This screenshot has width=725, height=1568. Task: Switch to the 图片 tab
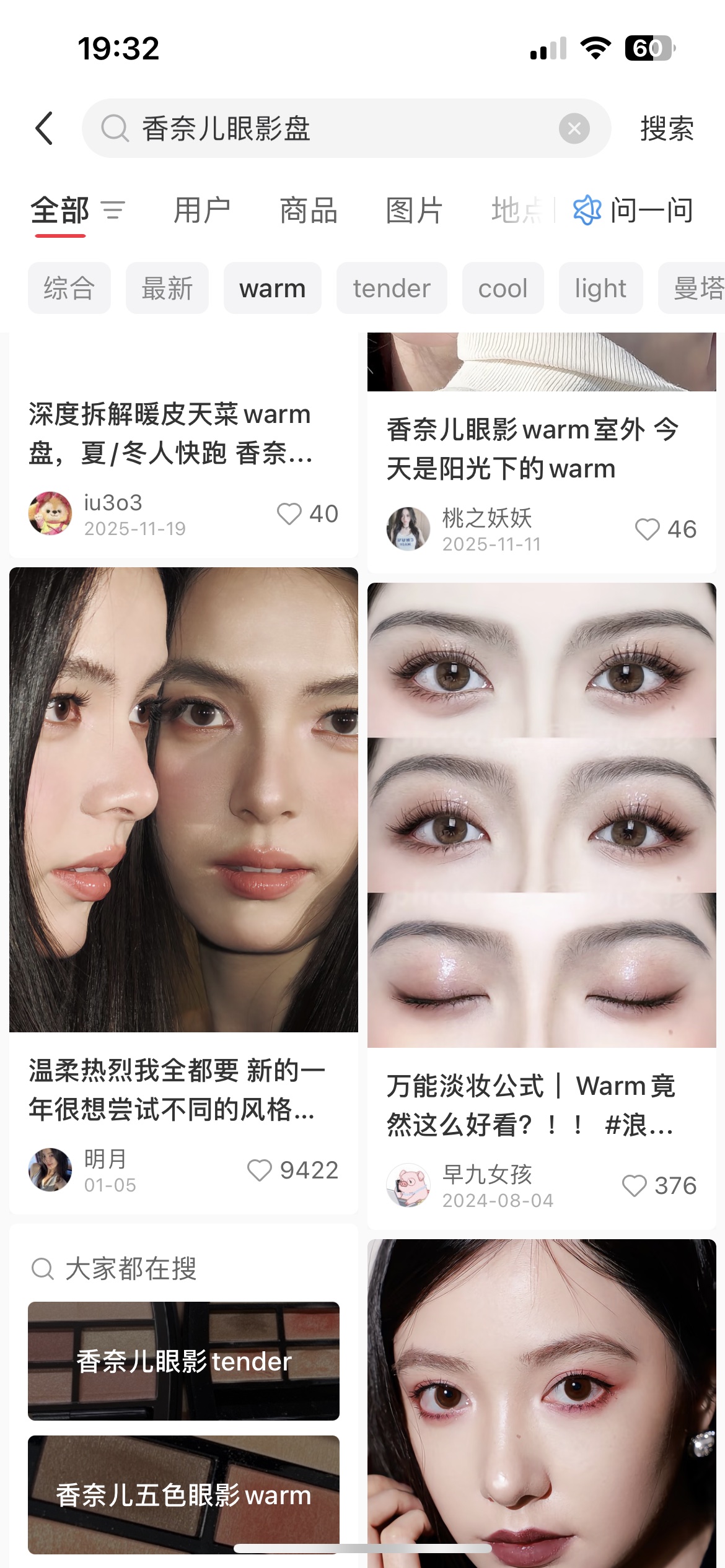coord(414,211)
